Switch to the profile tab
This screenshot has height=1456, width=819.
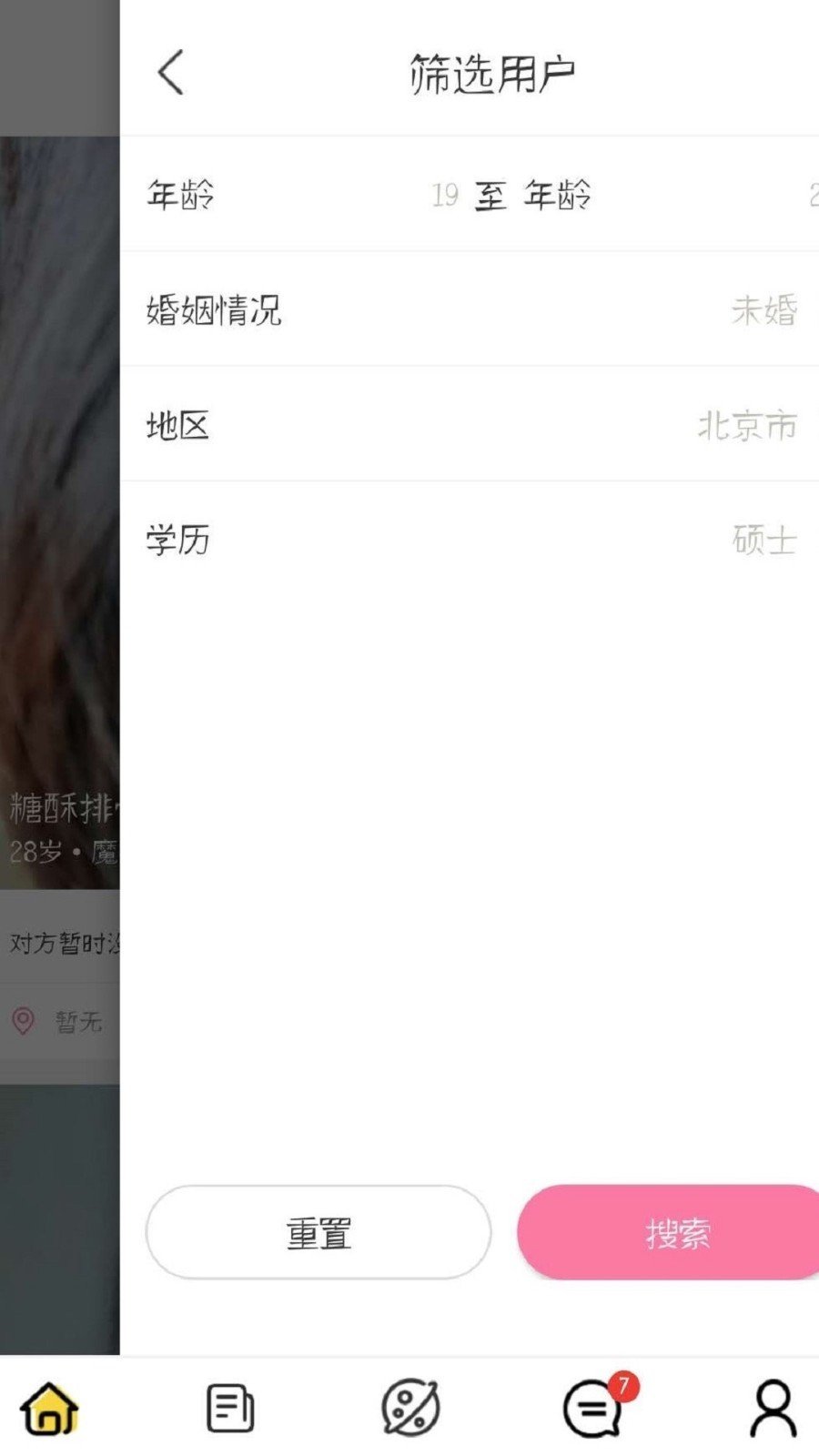pyautogui.click(x=773, y=1408)
